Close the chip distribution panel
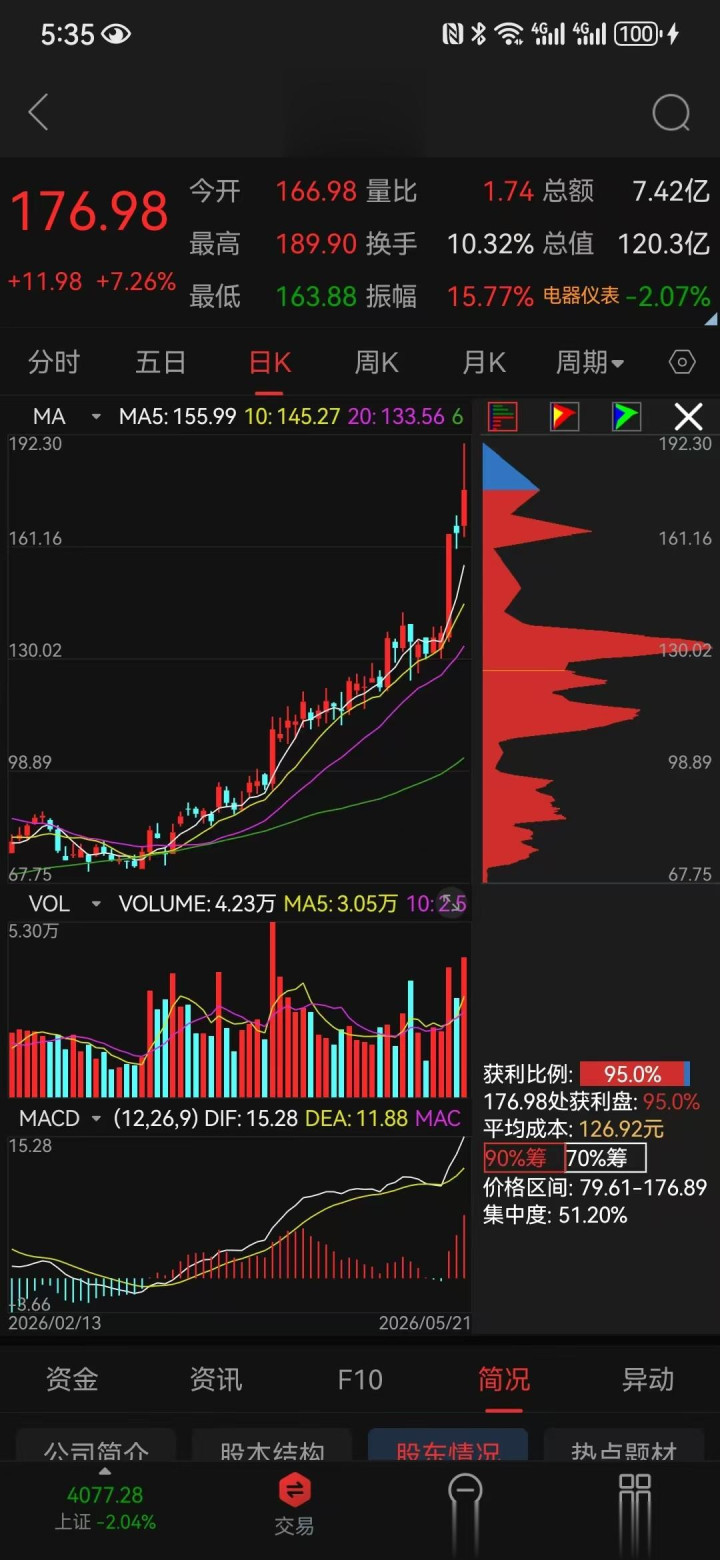This screenshot has width=720, height=1560. click(688, 417)
